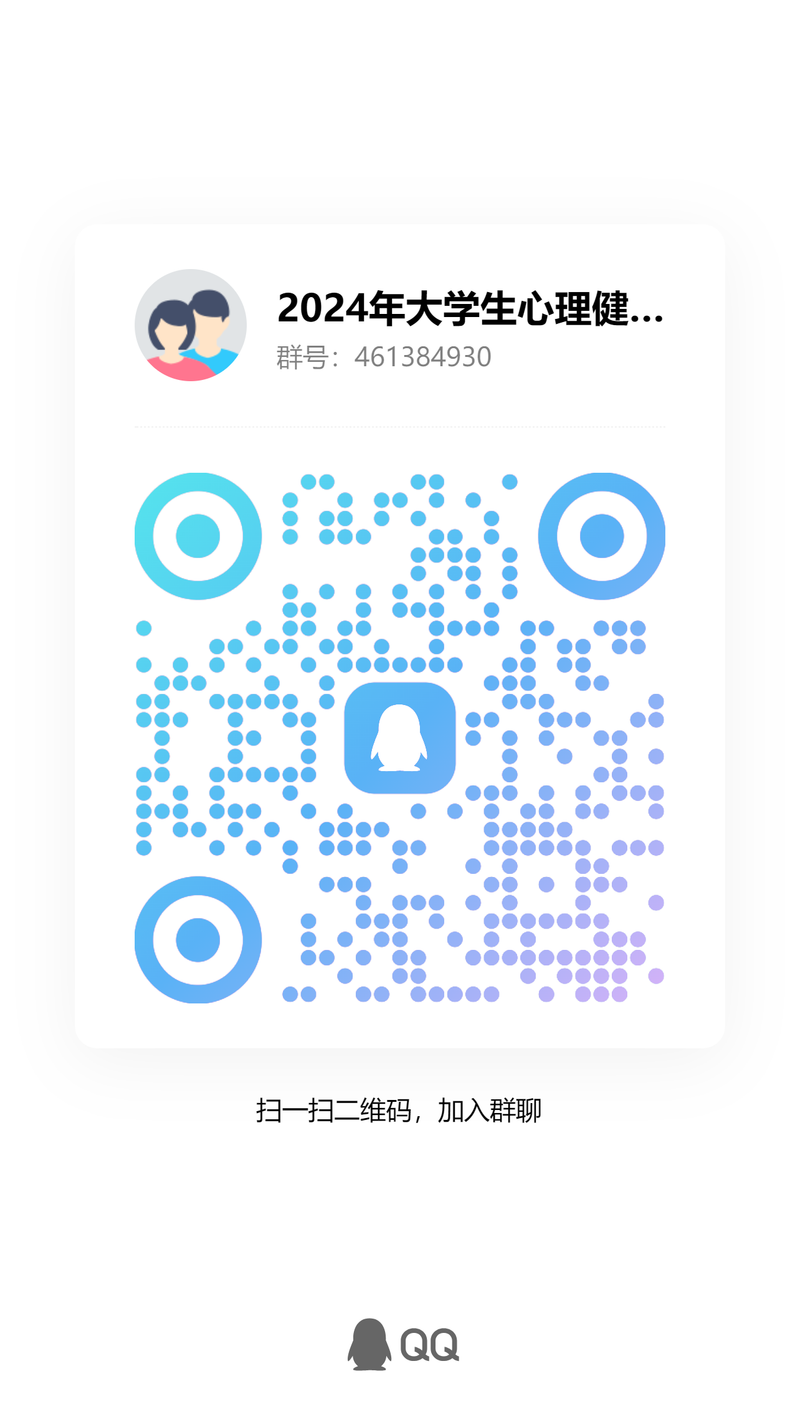Select the group's two-person avatar image
The height and width of the screenshot is (1422, 800).
pos(190,325)
